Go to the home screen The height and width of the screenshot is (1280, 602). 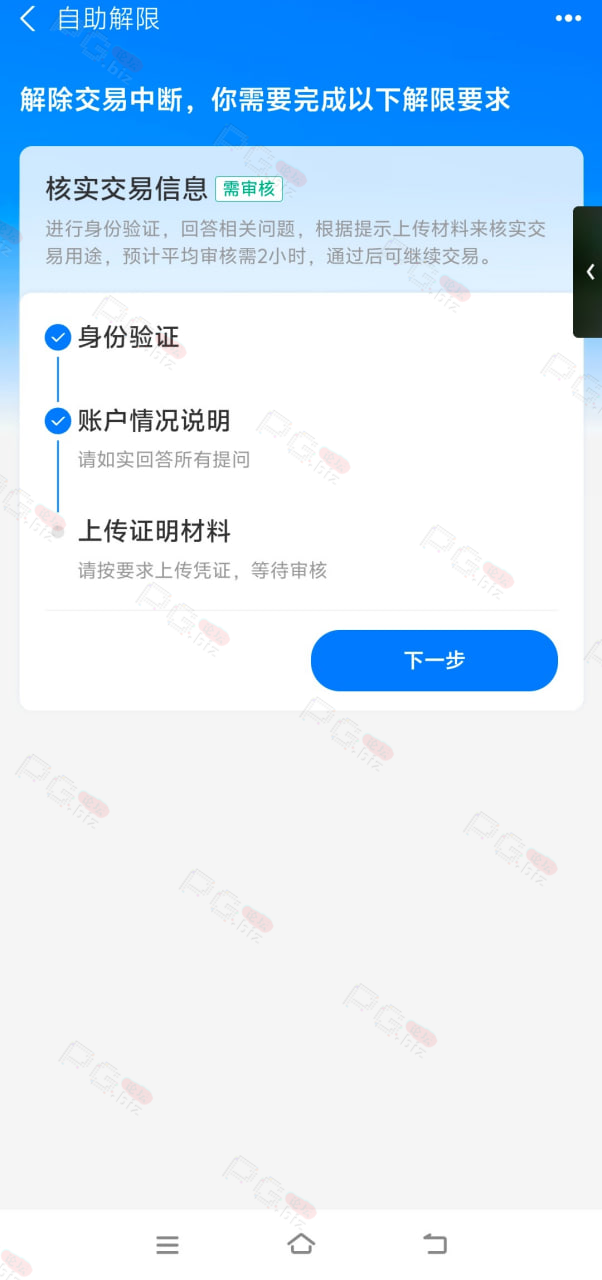tap(301, 1244)
